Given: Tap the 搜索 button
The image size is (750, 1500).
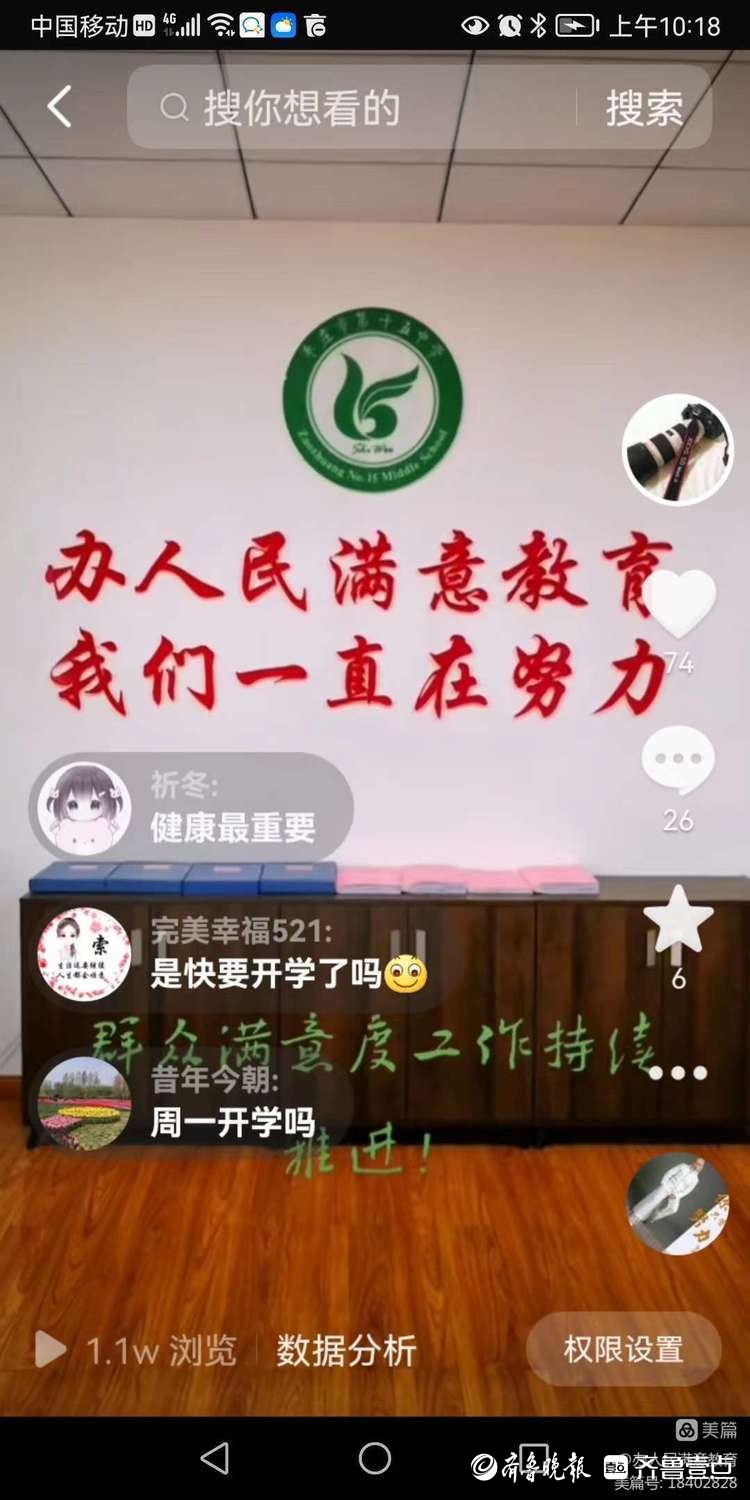Looking at the screenshot, I should 644,108.
